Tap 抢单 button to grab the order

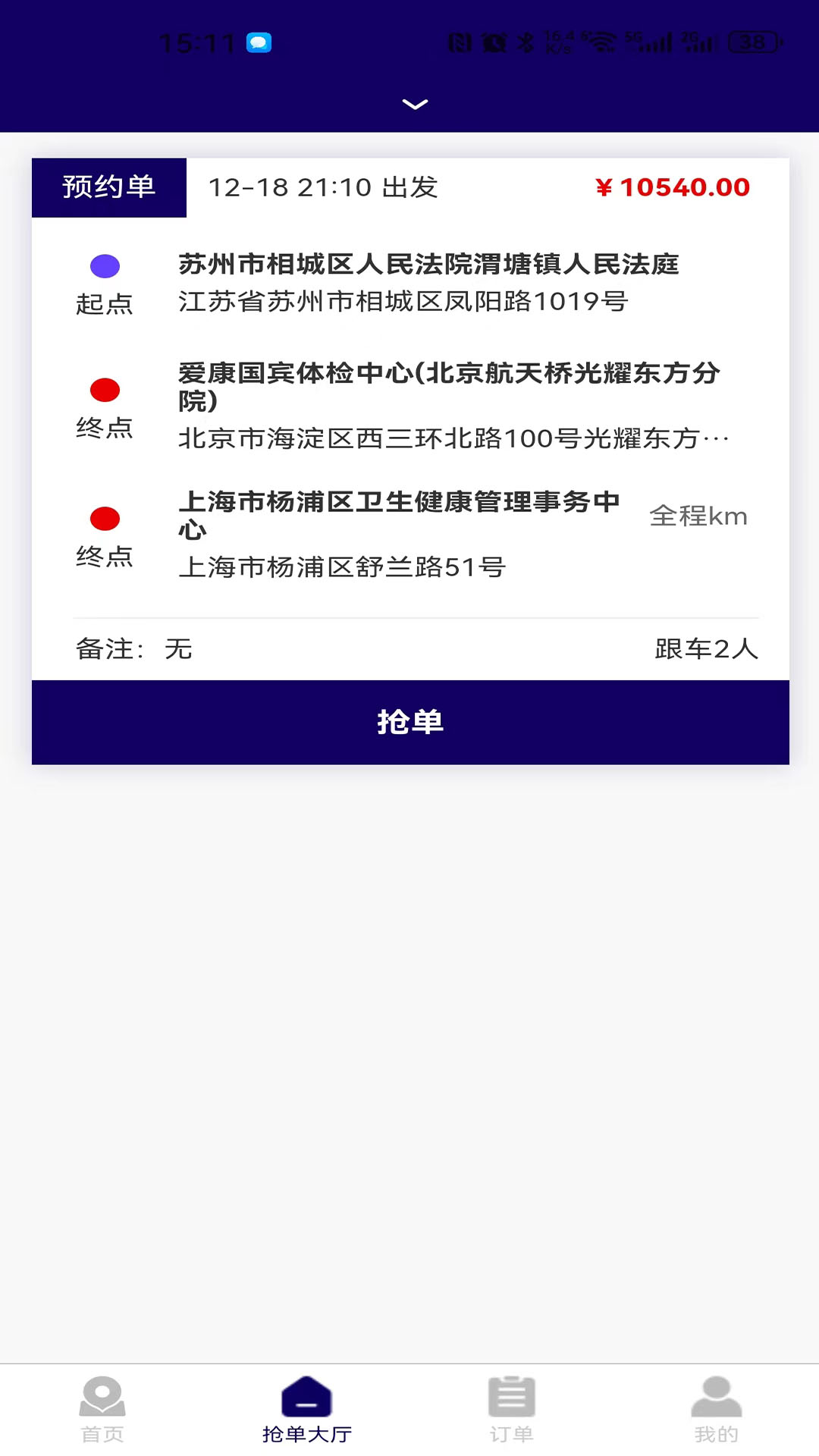tap(410, 722)
